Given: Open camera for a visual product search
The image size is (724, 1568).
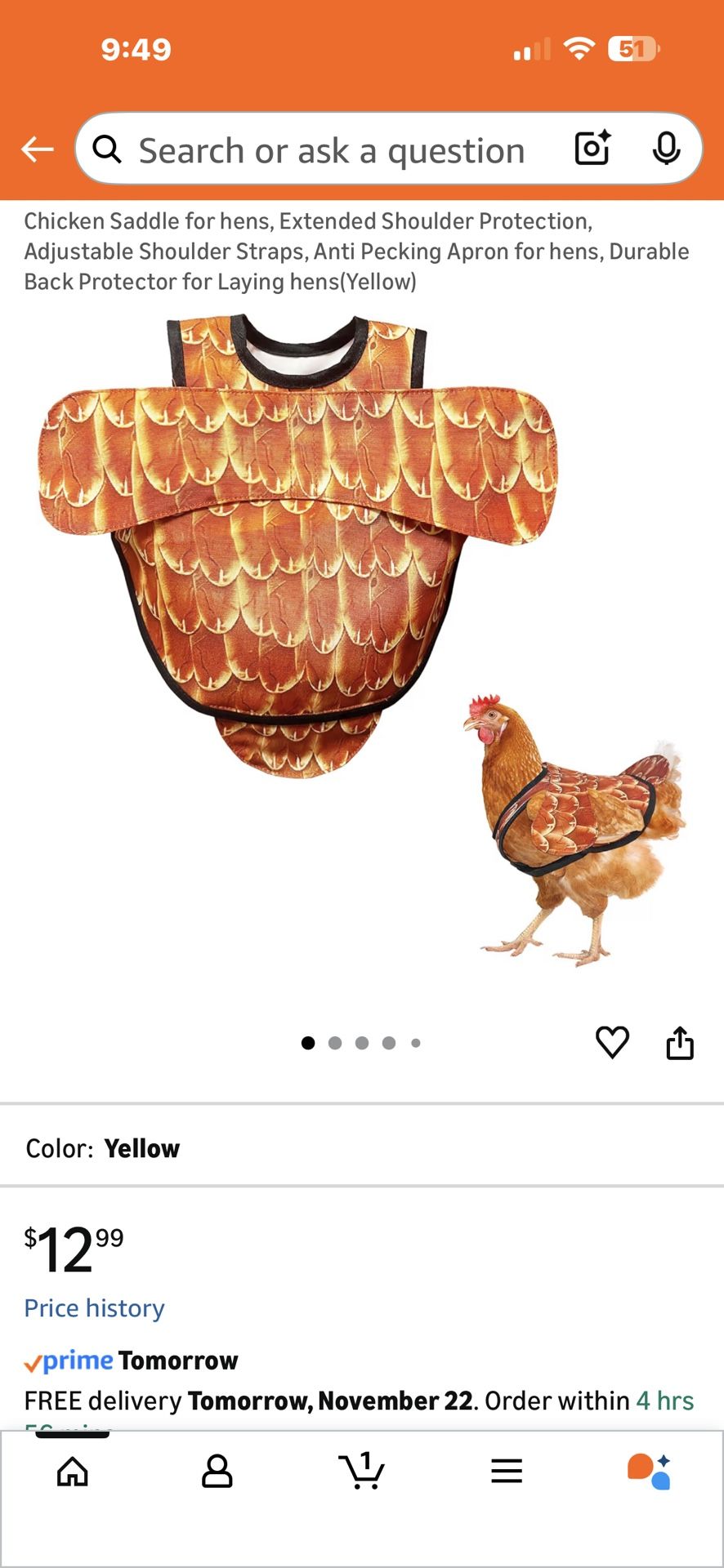Looking at the screenshot, I should [x=591, y=149].
